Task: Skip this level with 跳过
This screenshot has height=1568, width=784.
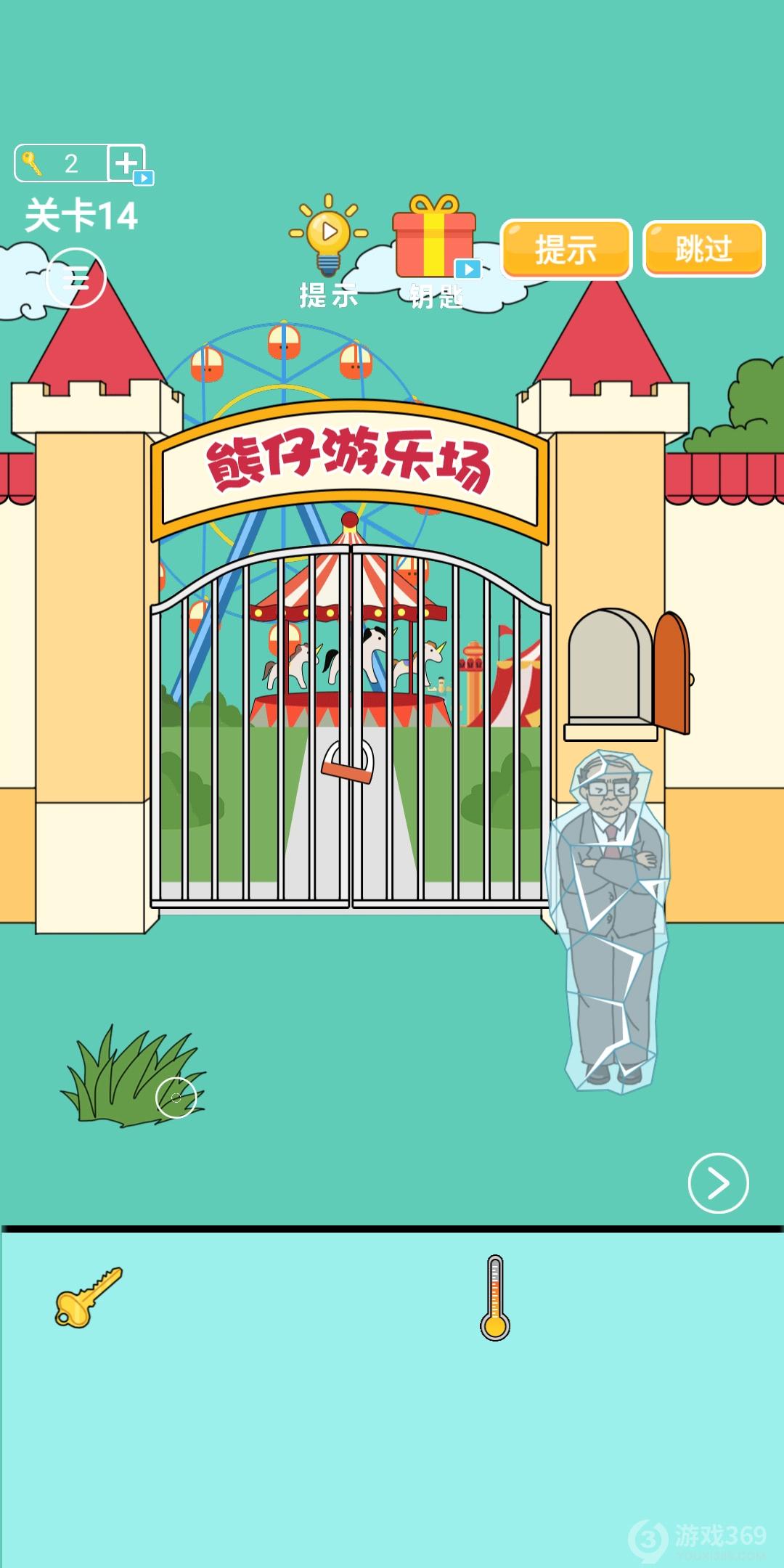Action: click(703, 249)
